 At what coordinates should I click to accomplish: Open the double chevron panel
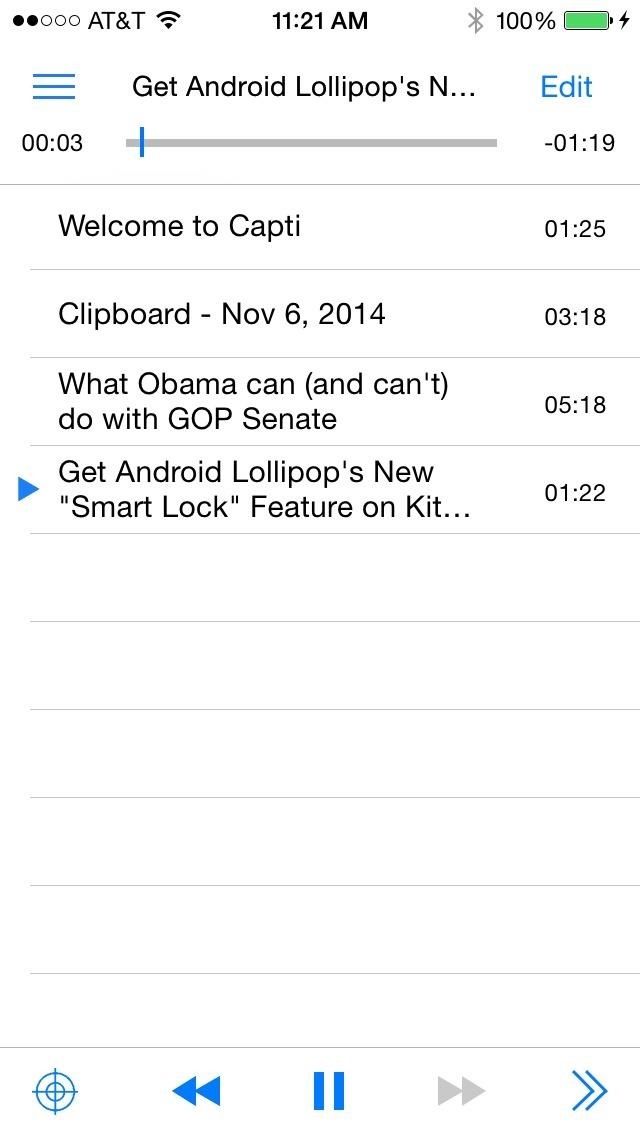click(589, 1091)
